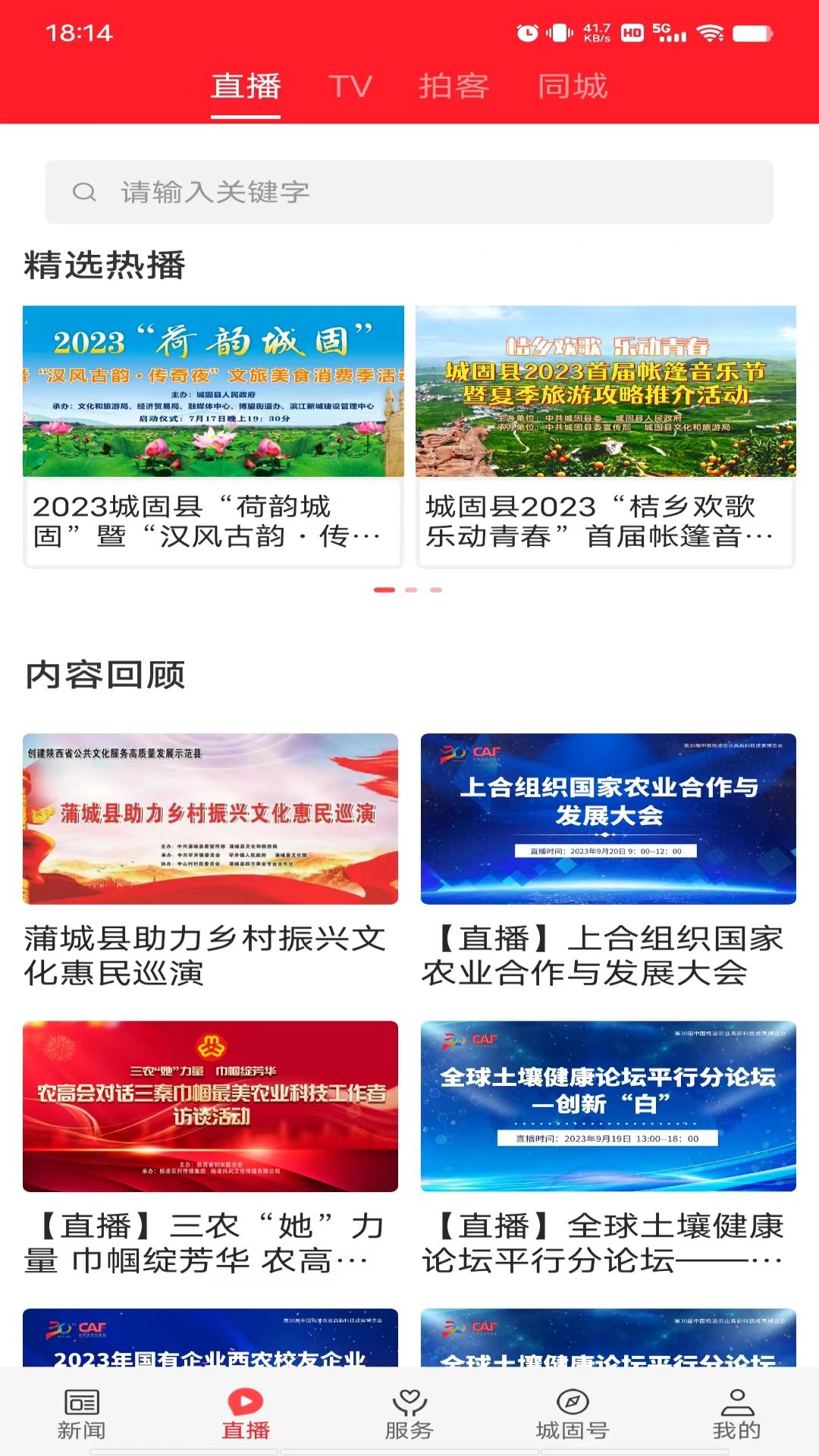View 蒲城县助力乡村振兴文化惠民巡演 replay

click(210, 861)
